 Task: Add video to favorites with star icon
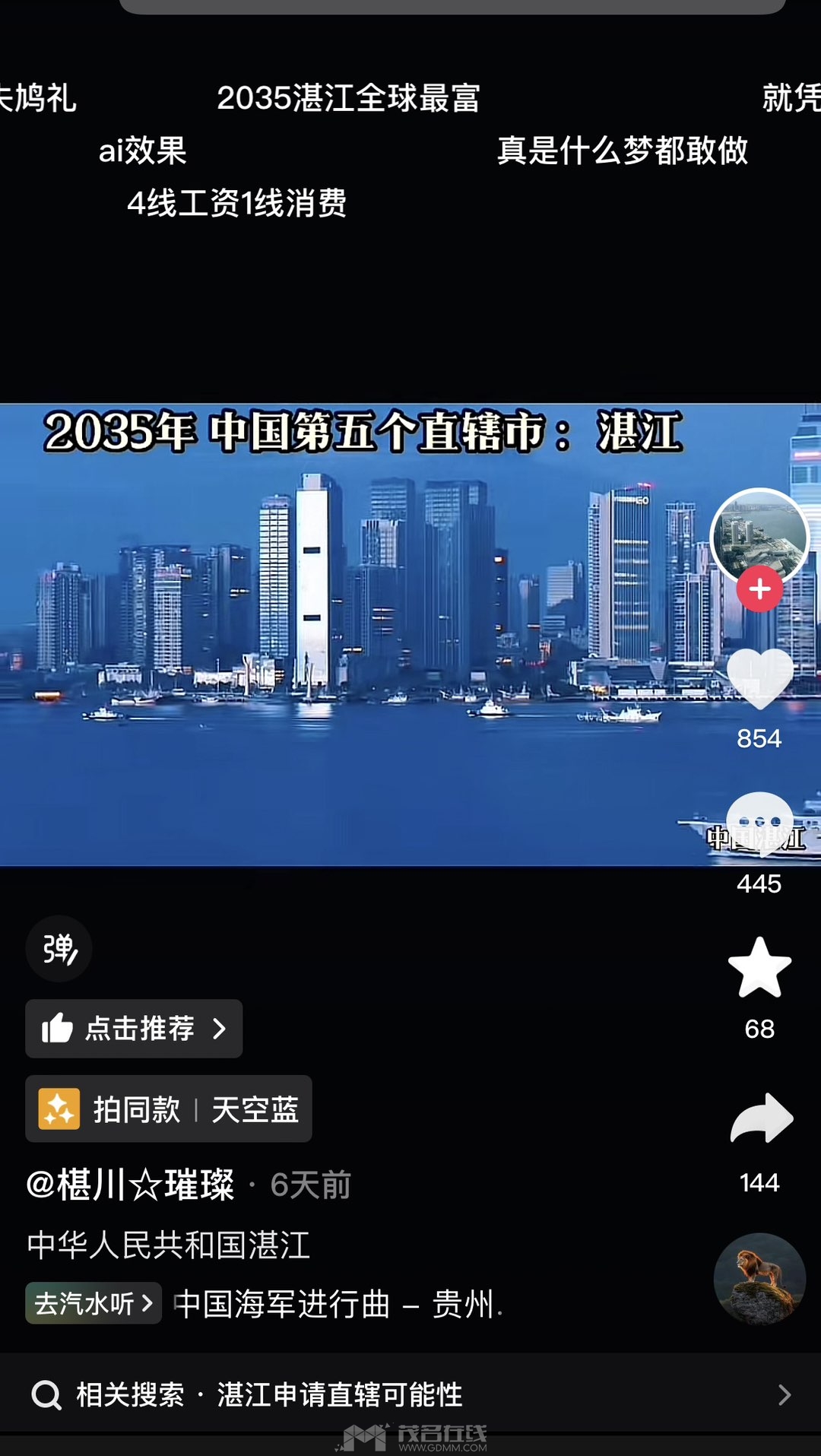coord(759,967)
